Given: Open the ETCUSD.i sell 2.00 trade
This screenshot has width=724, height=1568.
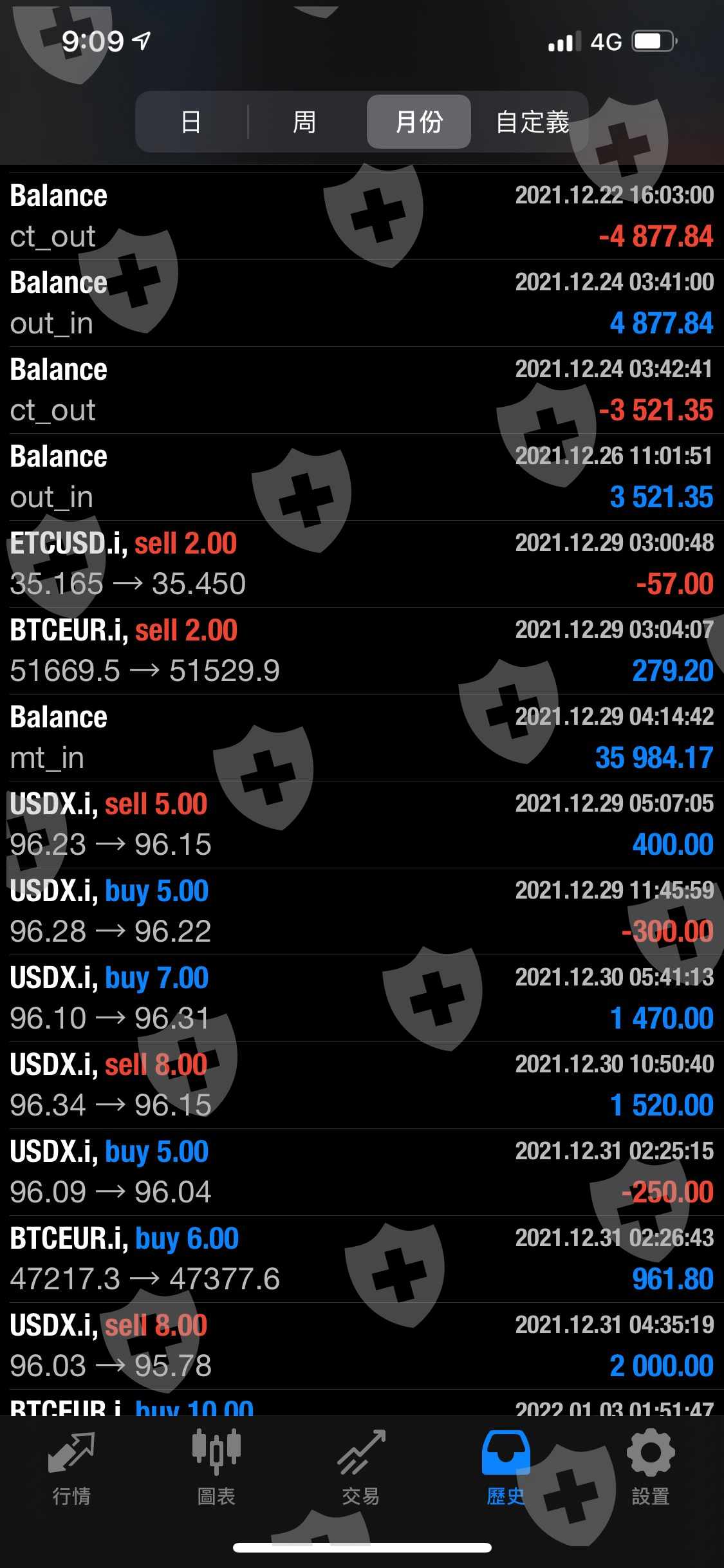Looking at the screenshot, I should (362, 564).
